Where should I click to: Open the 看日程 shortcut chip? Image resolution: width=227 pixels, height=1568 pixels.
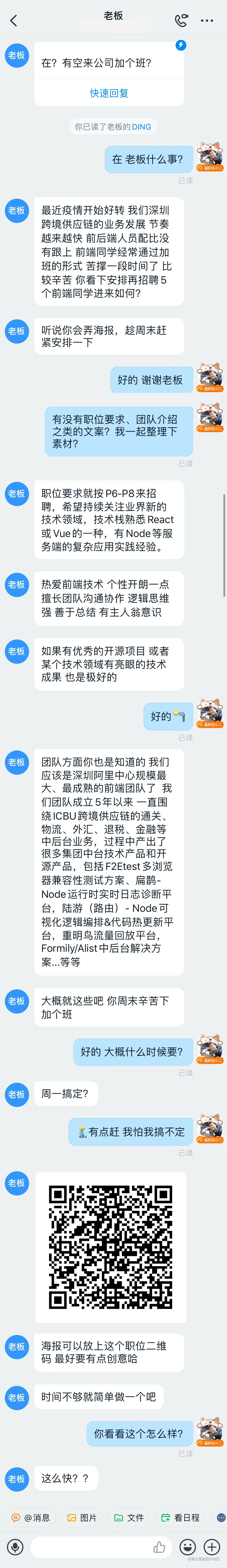point(180,1517)
